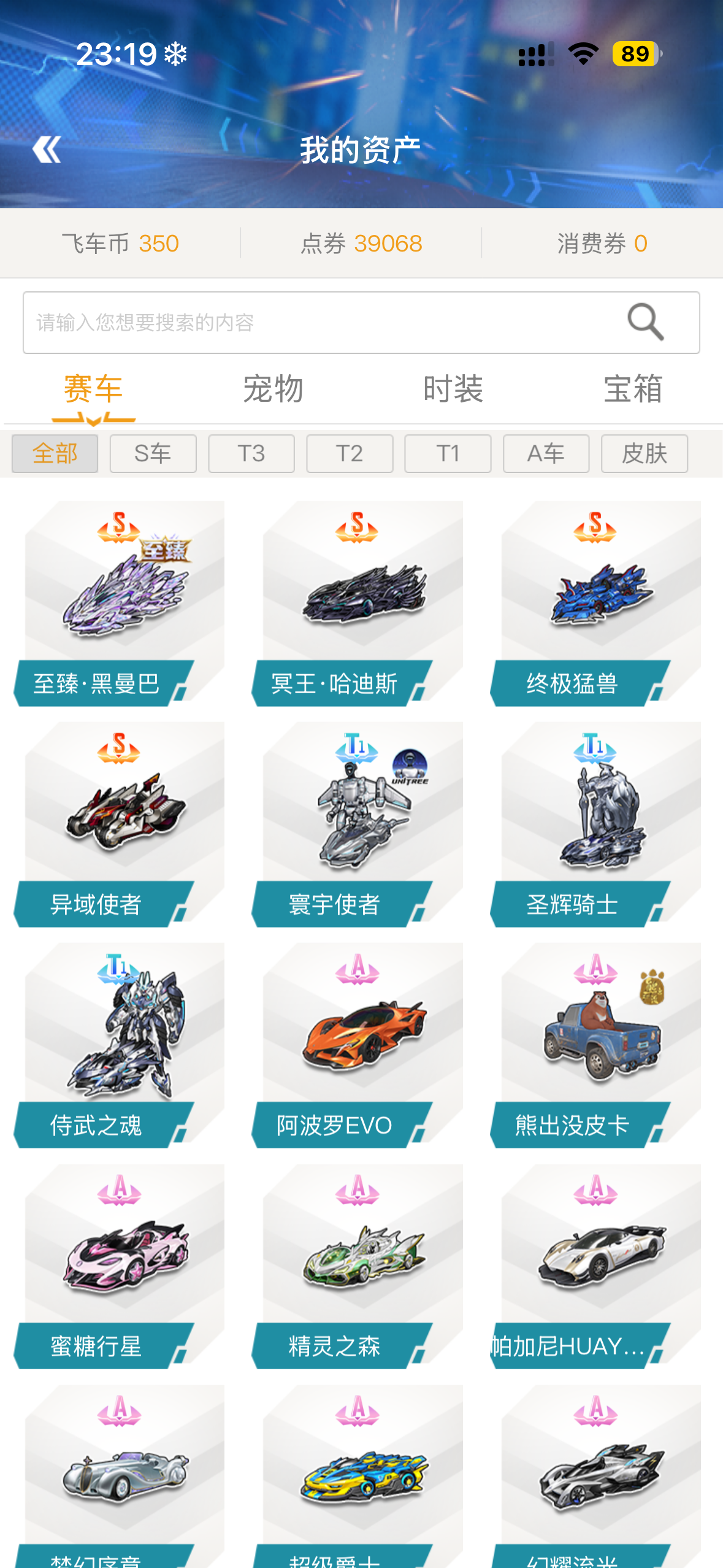Show the 皮肤 filter
723x1568 pixels.
coord(645,453)
